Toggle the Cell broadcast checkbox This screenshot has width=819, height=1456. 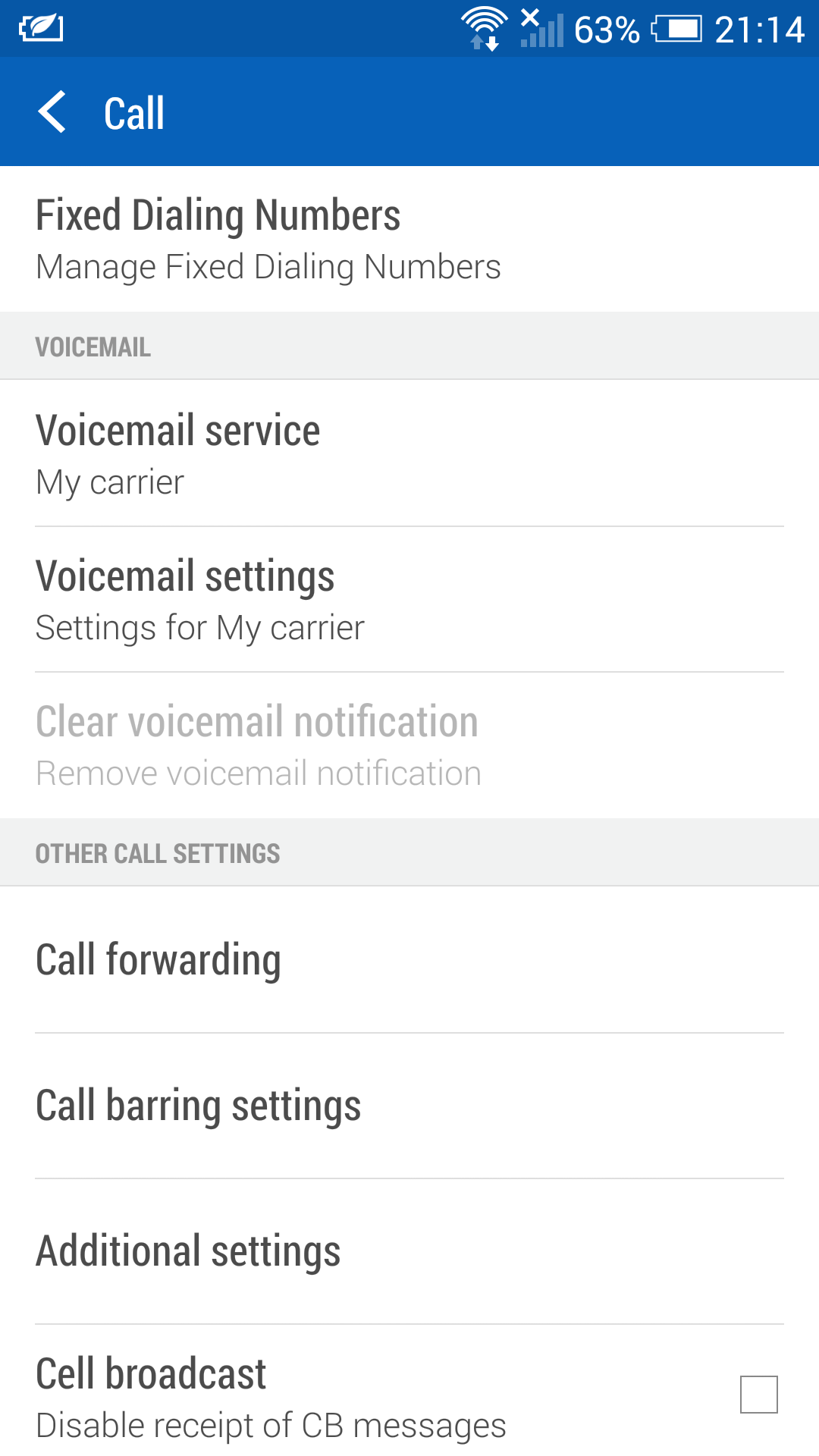759,1395
